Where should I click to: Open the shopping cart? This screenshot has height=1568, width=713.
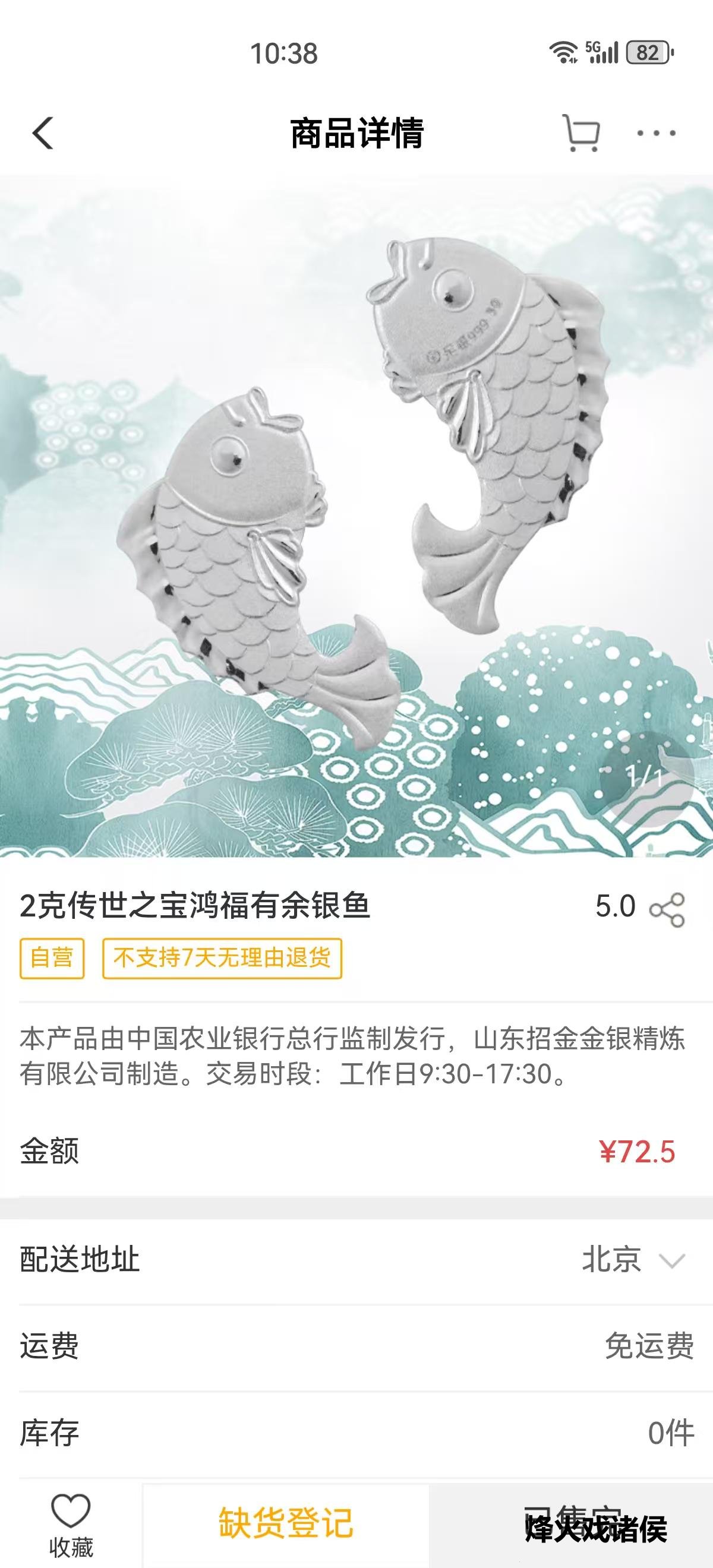click(x=581, y=132)
